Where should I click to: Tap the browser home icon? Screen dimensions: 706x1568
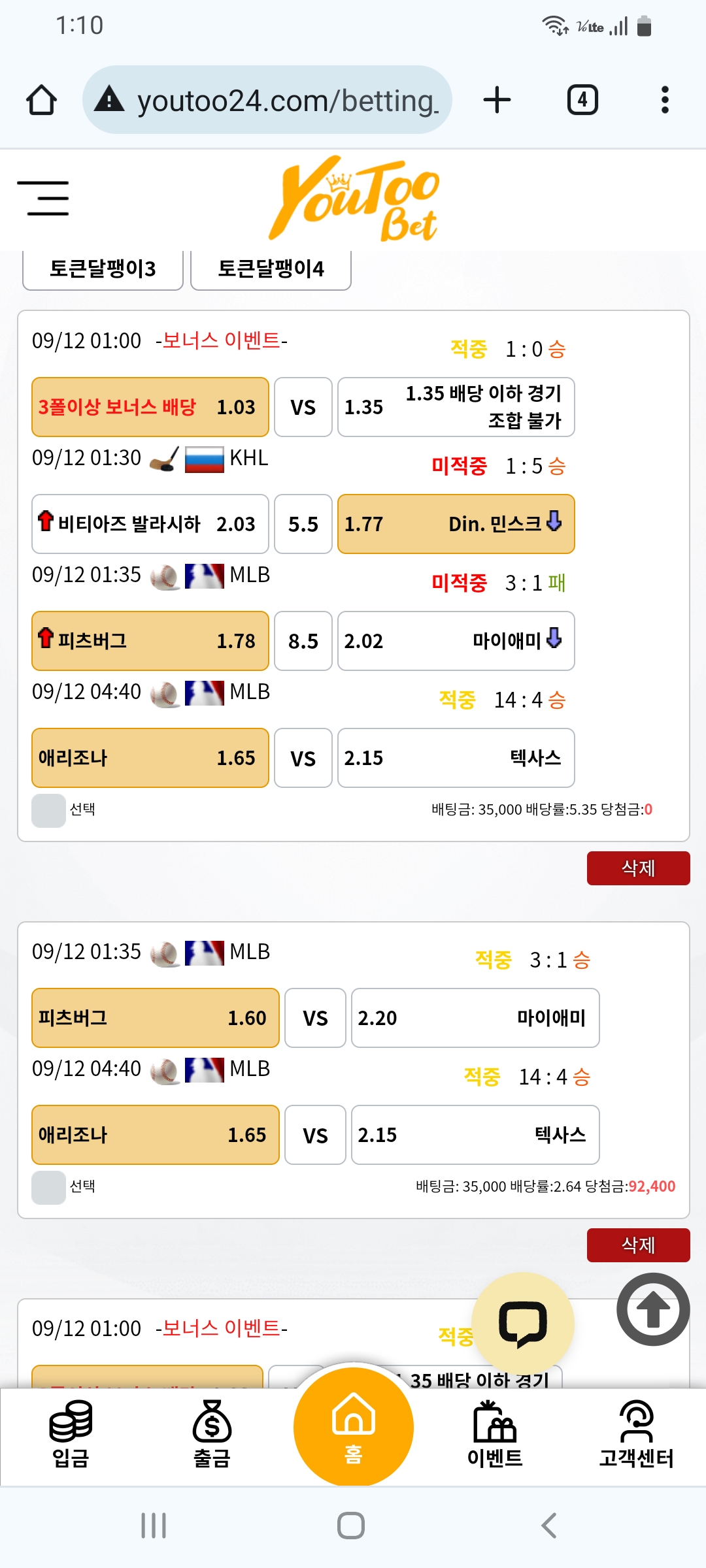41,101
